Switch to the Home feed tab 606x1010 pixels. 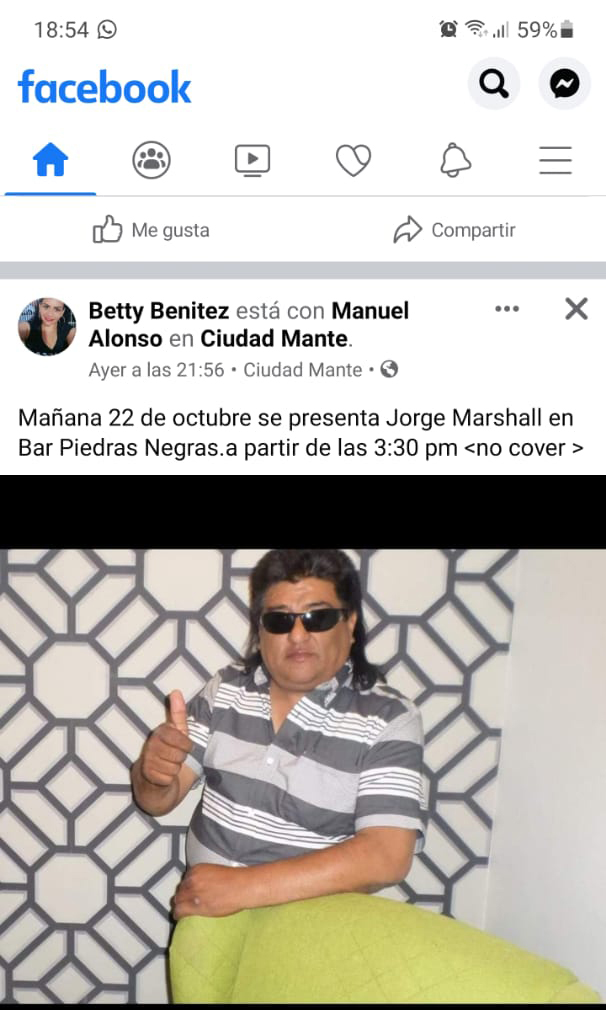[x=50, y=160]
